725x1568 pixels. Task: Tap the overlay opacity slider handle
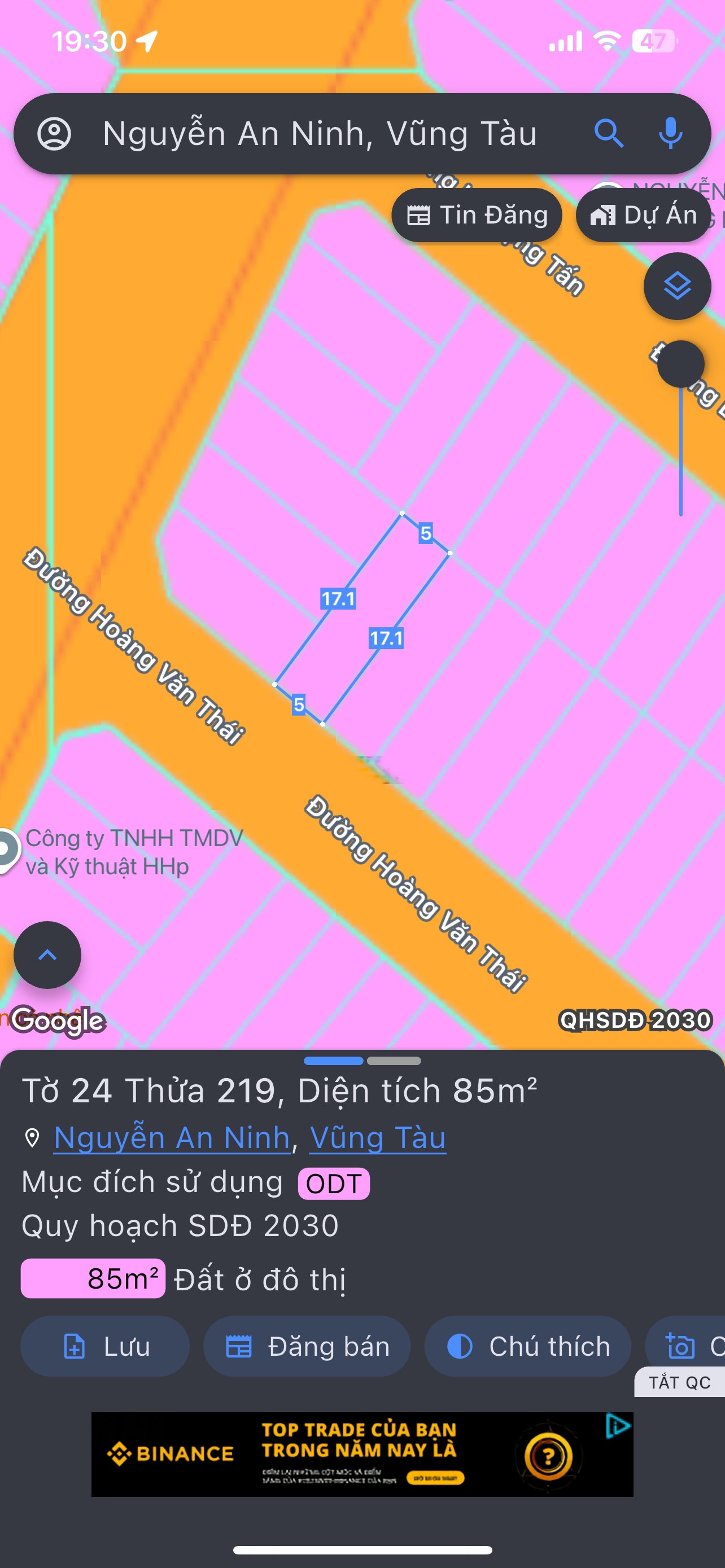coord(680,364)
